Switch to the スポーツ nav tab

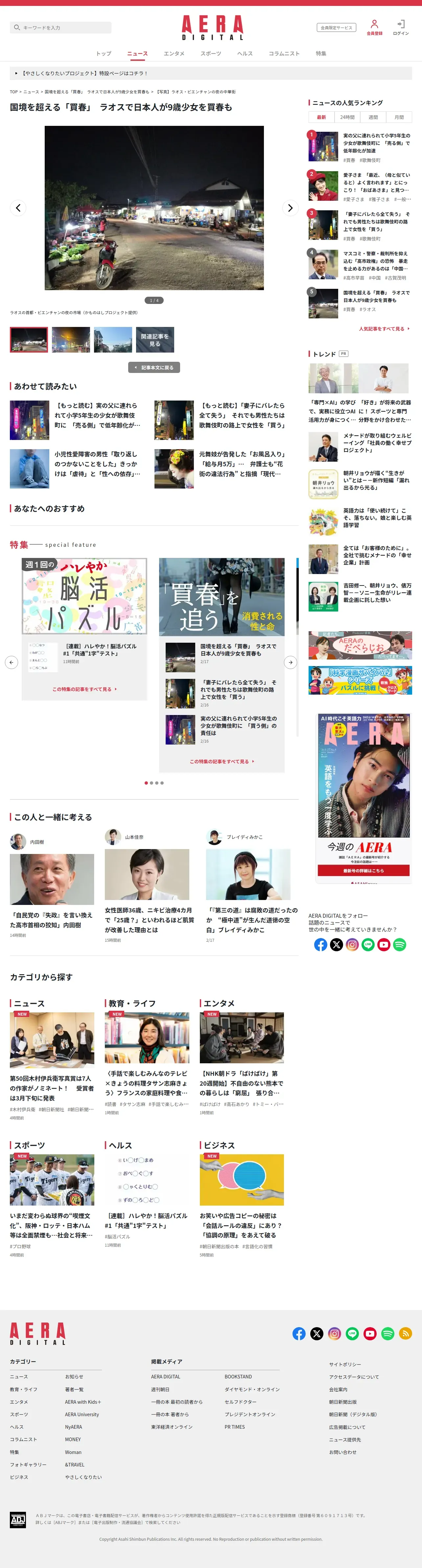point(211,54)
